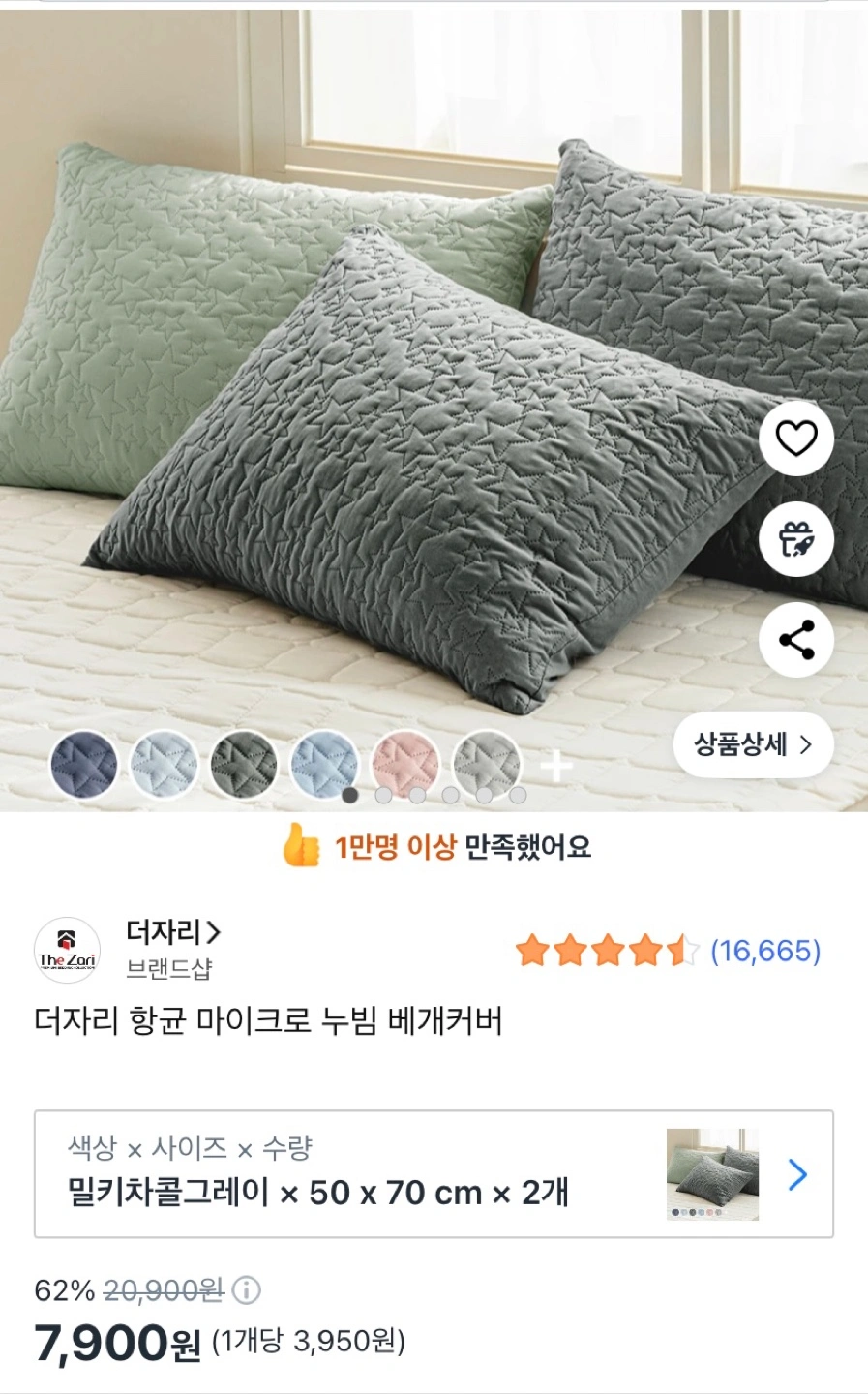
Task: Add this pillow cover to wishlist
Action: [x=796, y=439]
